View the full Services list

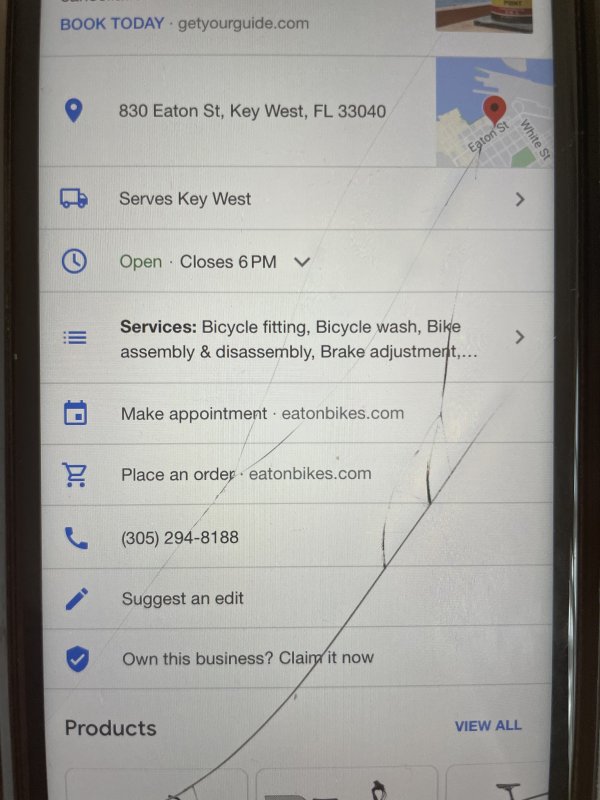[518, 338]
